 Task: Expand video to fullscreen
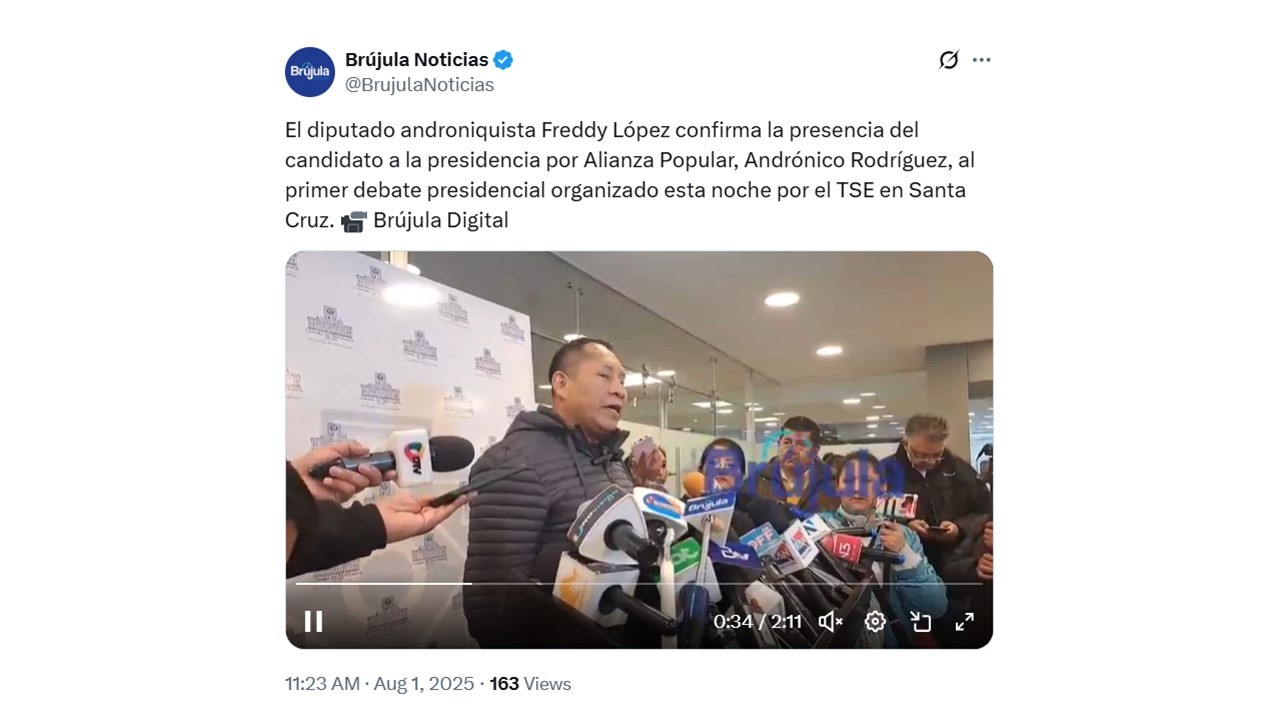pyautogui.click(x=965, y=622)
